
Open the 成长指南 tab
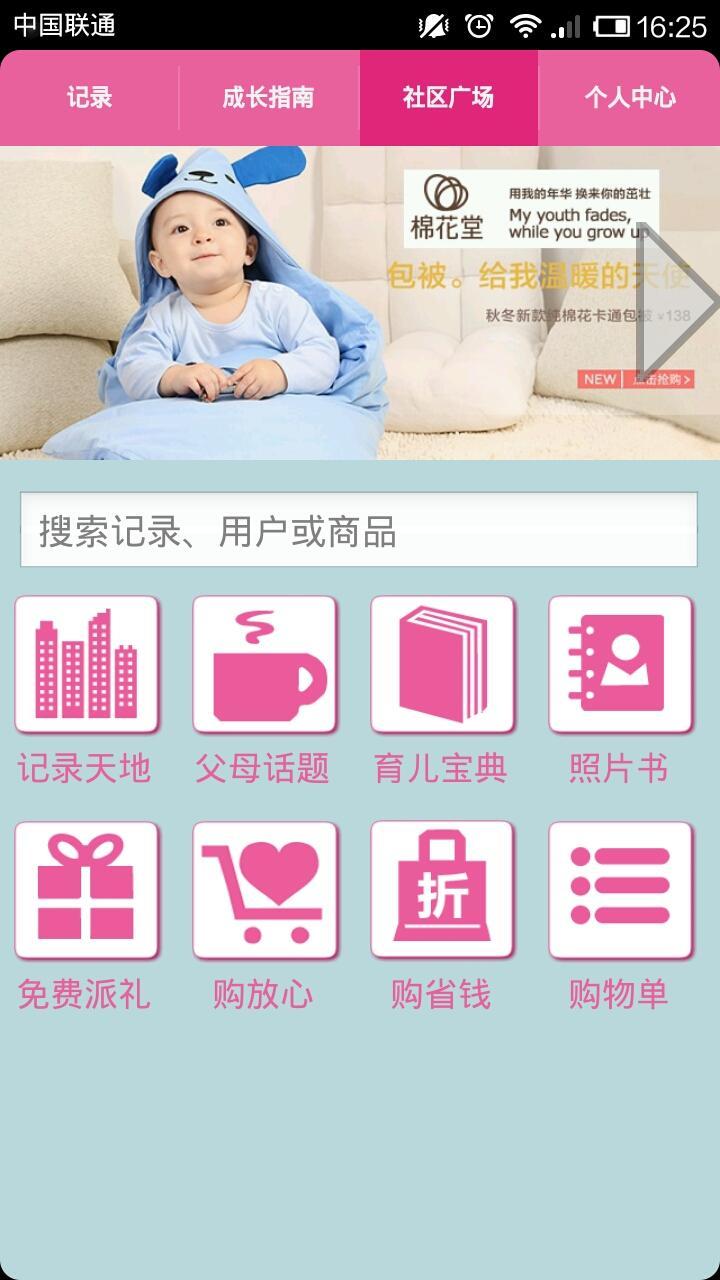[x=268, y=98]
